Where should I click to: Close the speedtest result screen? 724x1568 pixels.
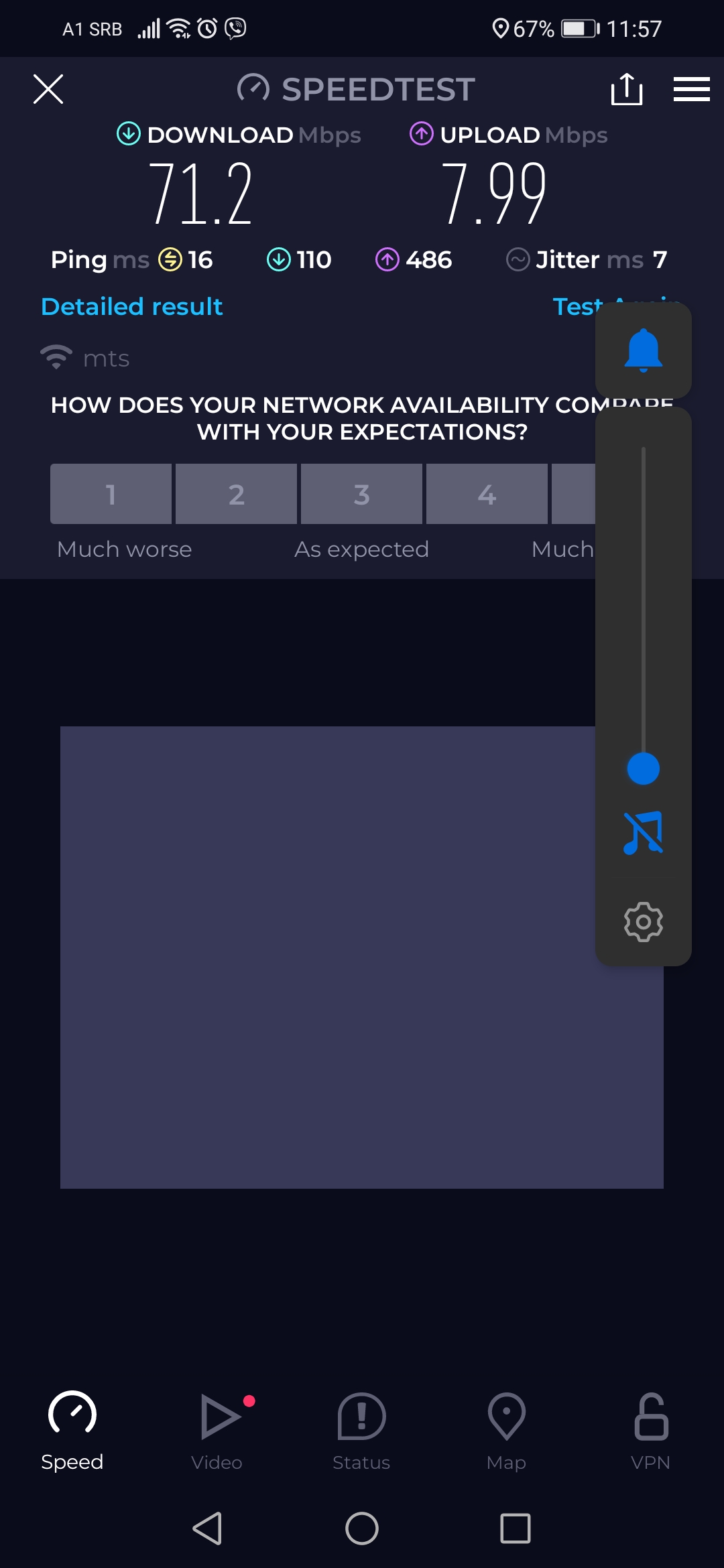[48, 89]
